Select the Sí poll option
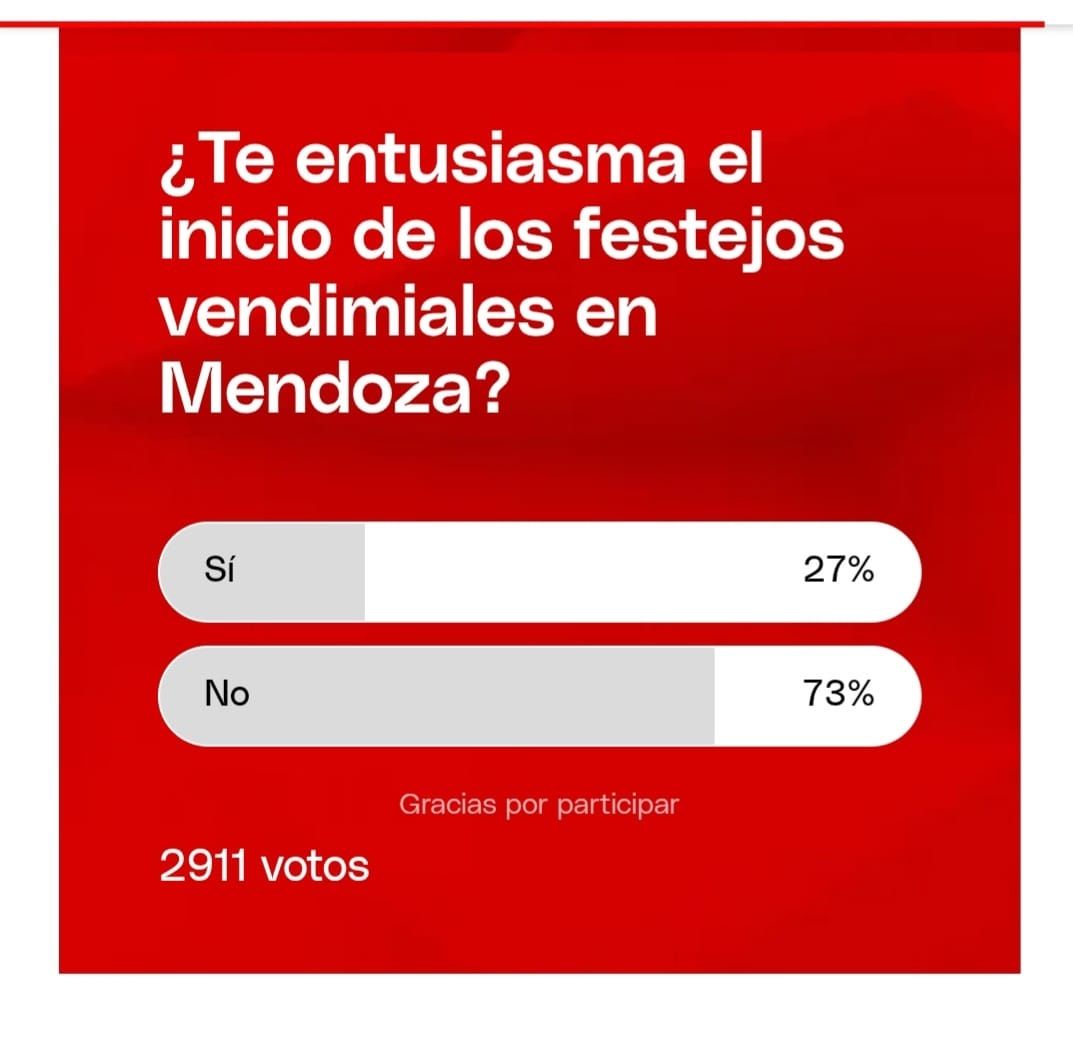Screen dimensions: 1073x1048 [x=538, y=572]
